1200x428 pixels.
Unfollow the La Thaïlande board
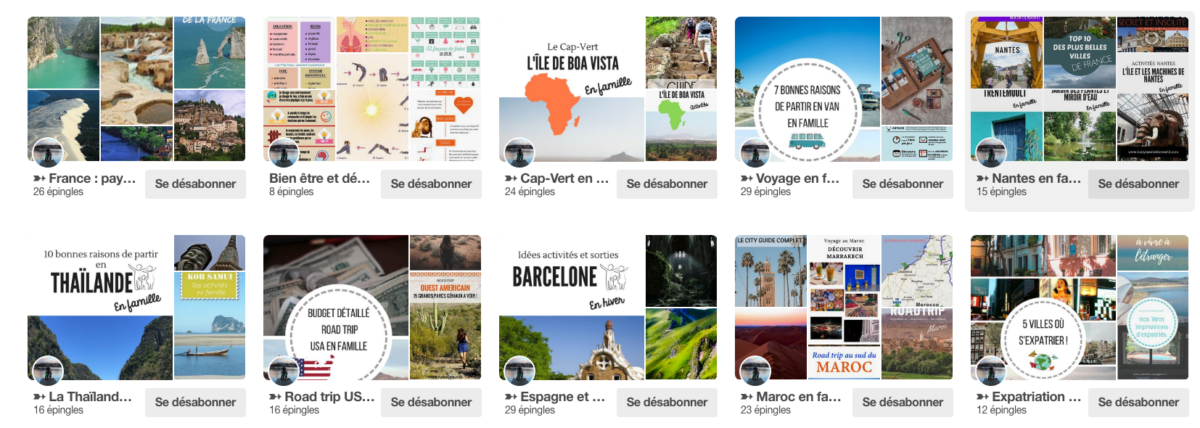click(x=195, y=402)
